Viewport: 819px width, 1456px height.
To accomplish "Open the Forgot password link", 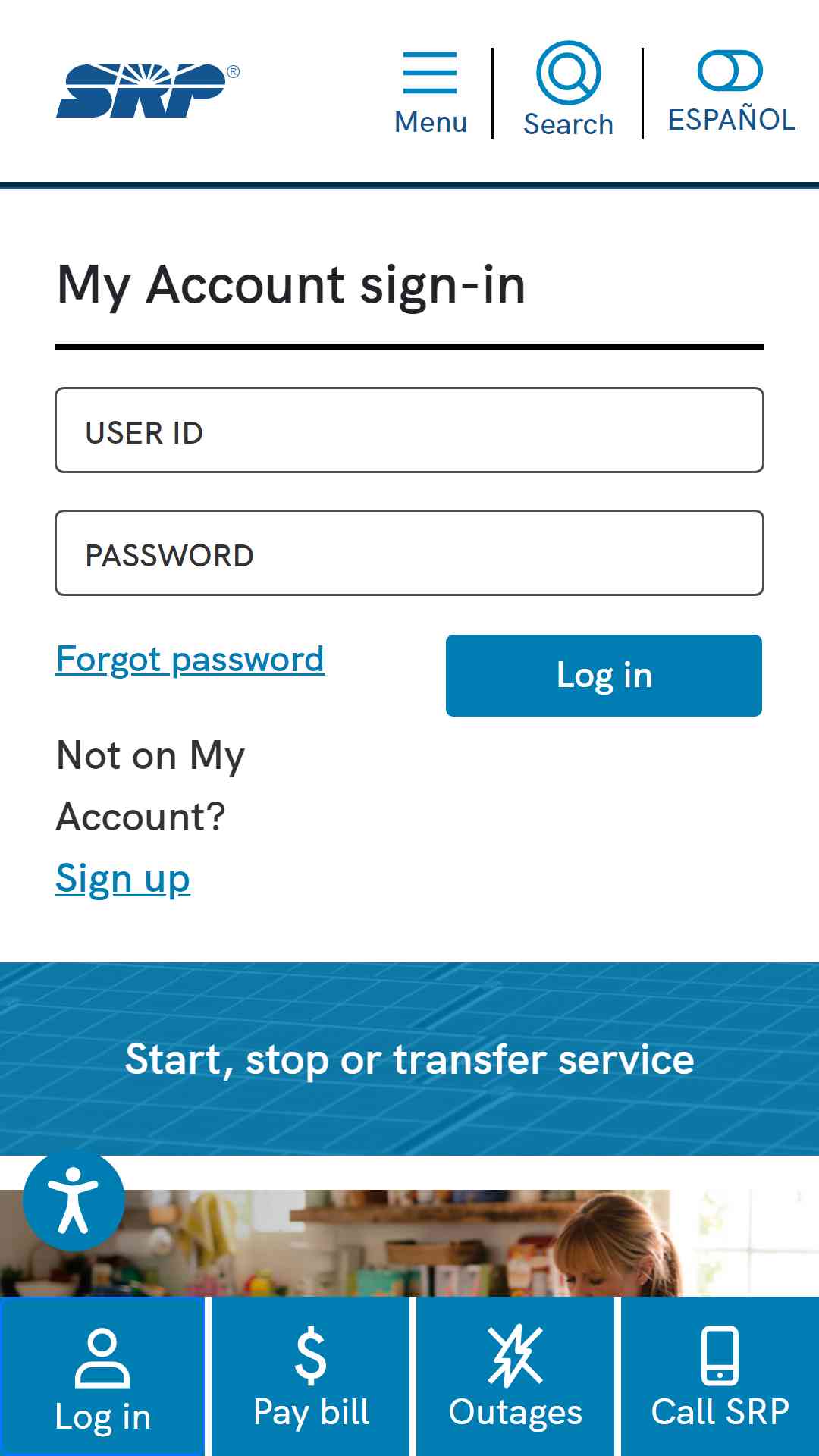I will pyautogui.click(x=190, y=659).
